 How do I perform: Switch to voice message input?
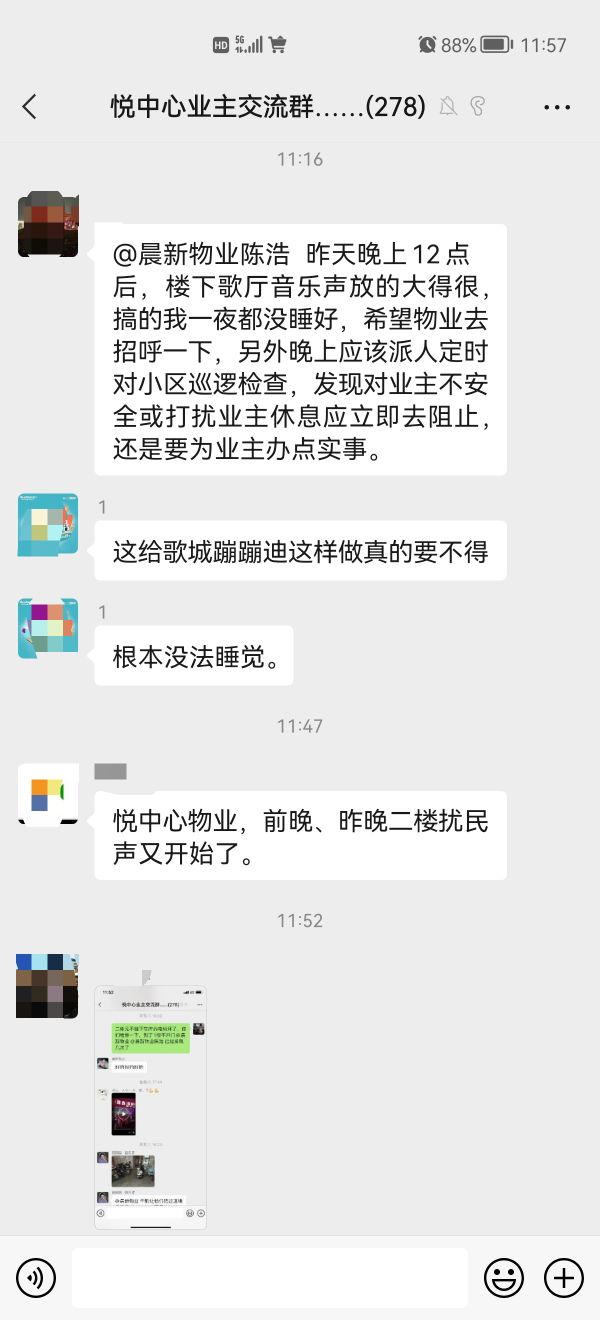click(x=36, y=1277)
